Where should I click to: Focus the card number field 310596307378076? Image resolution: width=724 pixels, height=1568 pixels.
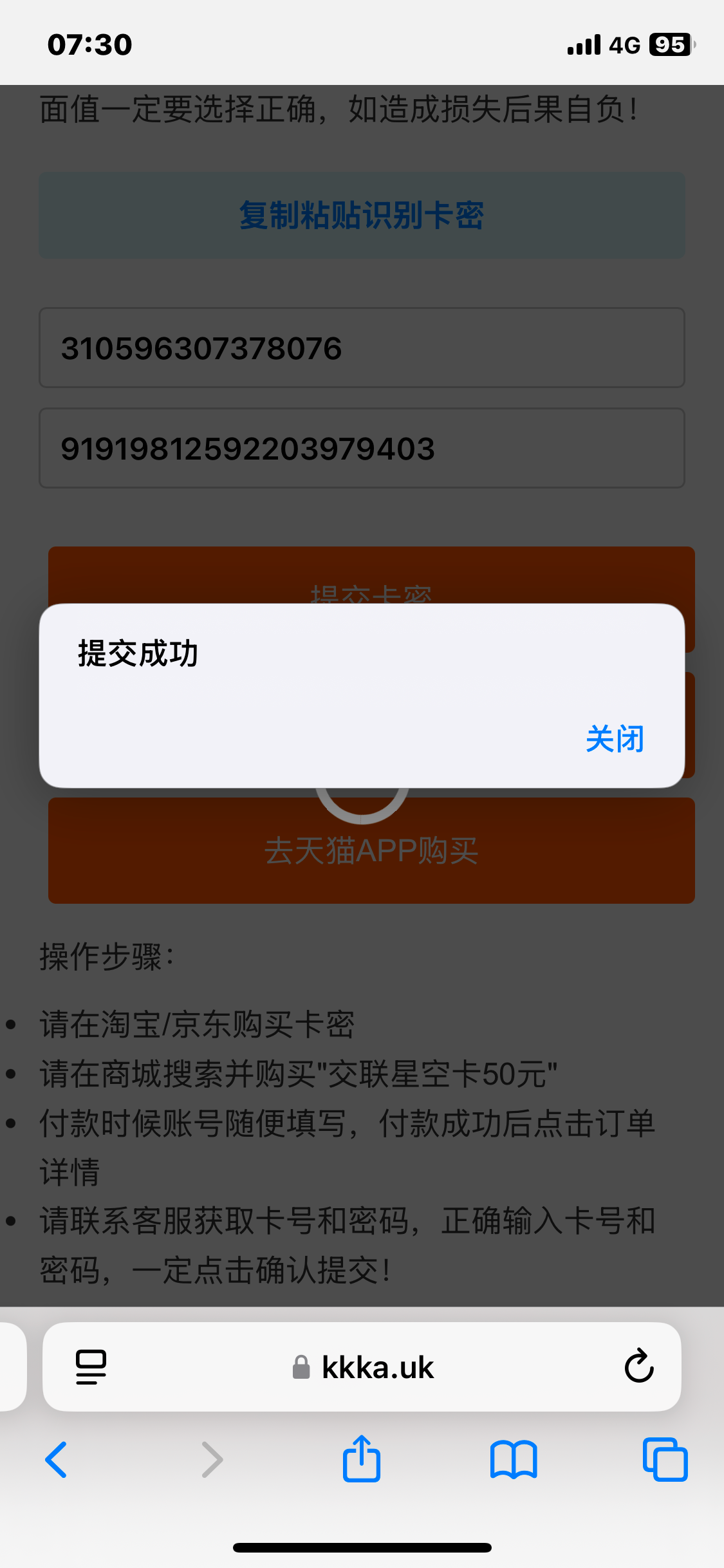click(362, 348)
